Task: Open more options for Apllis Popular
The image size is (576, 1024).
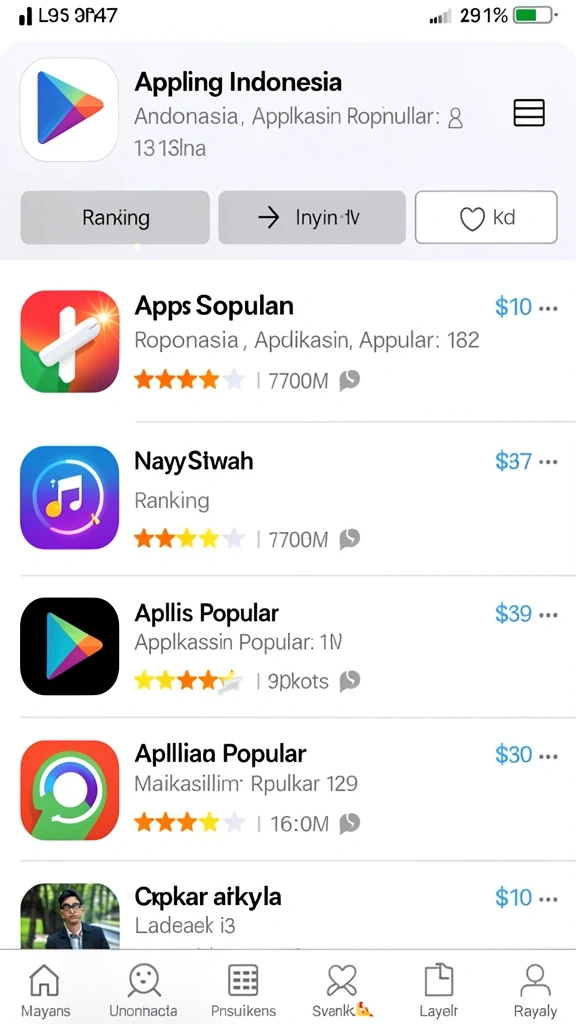Action: (x=549, y=614)
